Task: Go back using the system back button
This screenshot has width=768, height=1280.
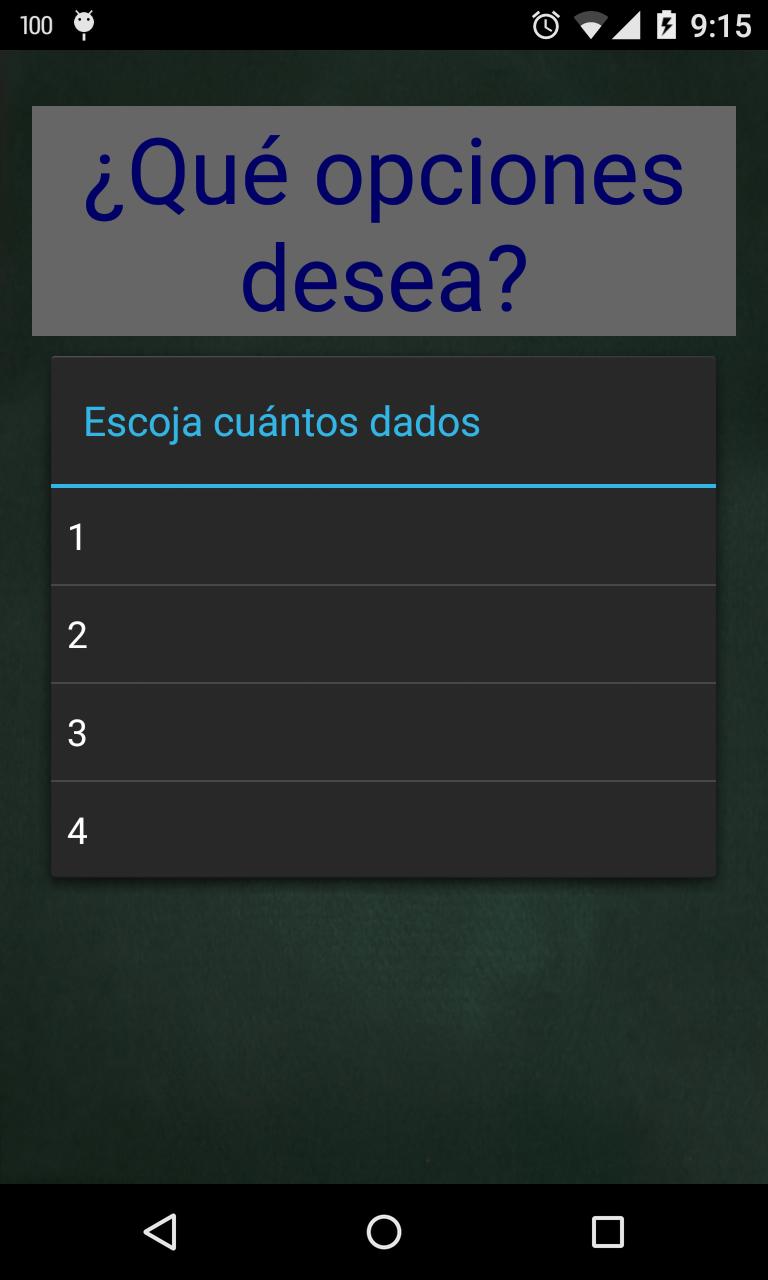Action: click(x=160, y=1232)
